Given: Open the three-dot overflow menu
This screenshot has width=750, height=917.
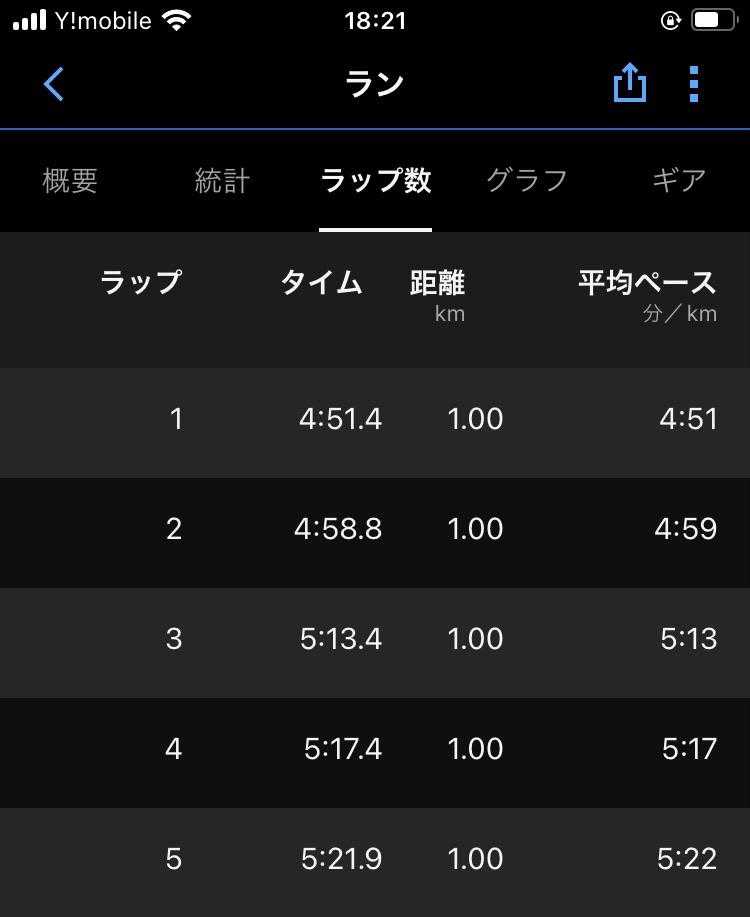Looking at the screenshot, I should (694, 84).
